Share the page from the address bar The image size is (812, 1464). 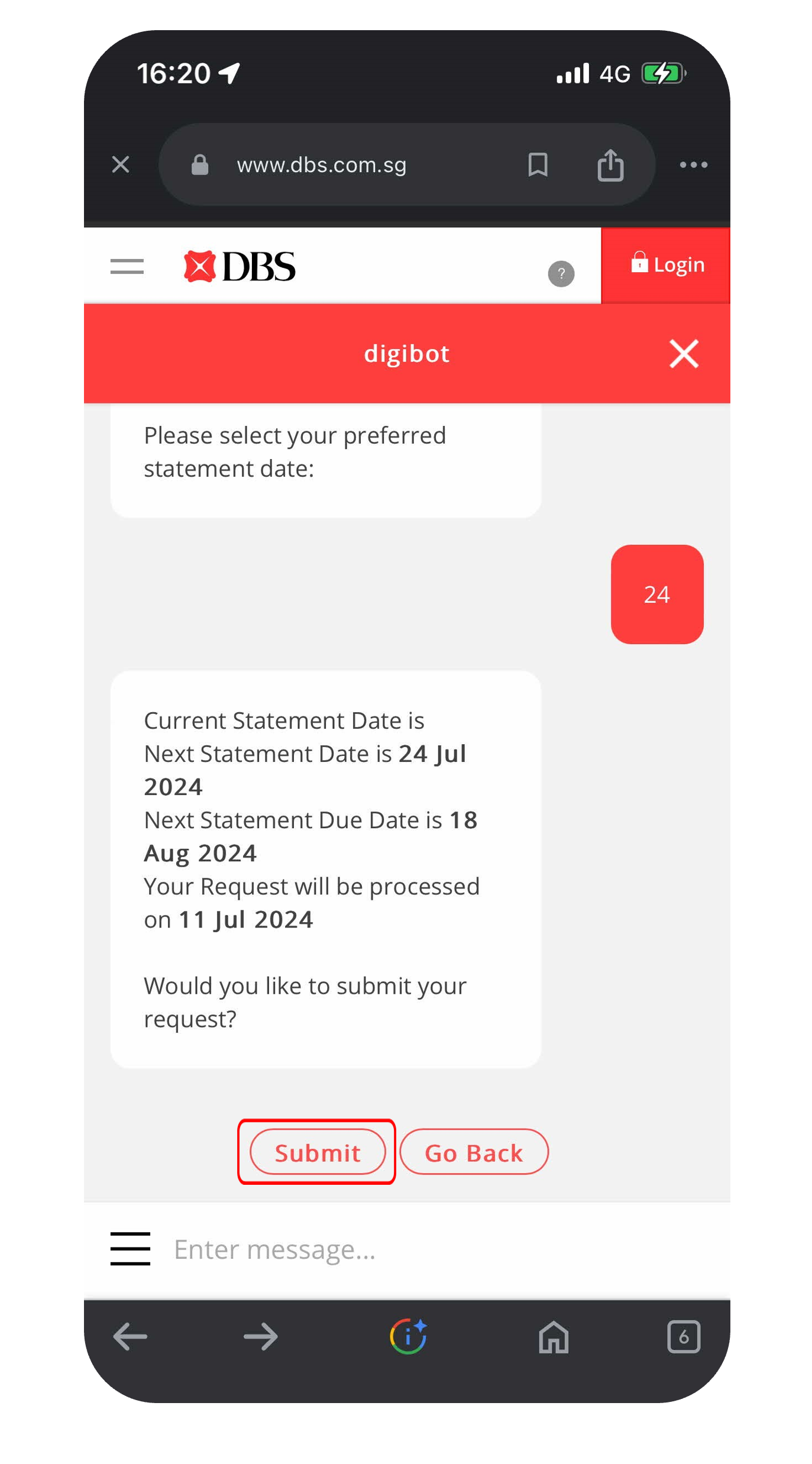point(610,164)
